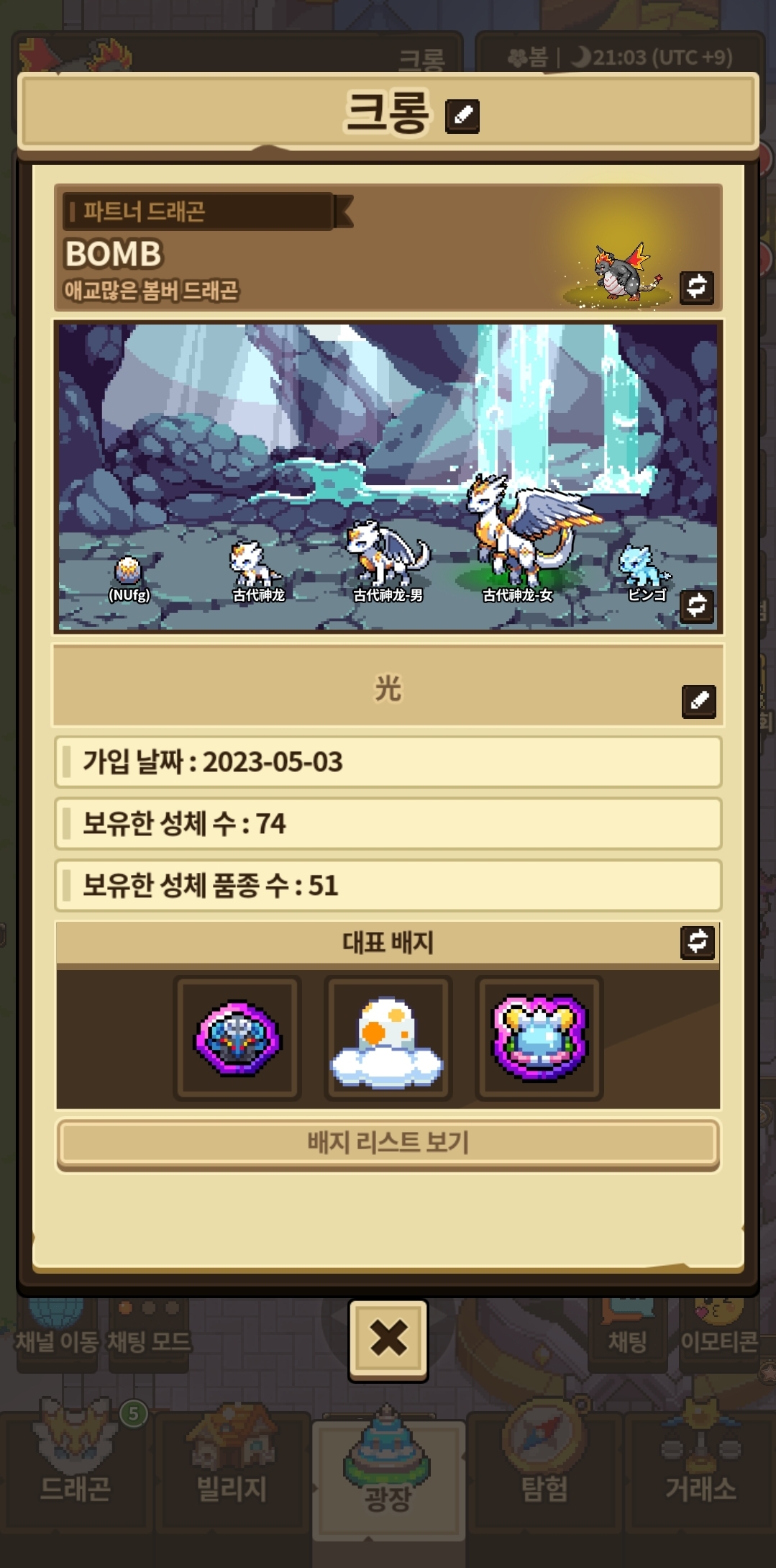Select the third blue slime badge
The image size is (776, 1568).
pyautogui.click(x=539, y=1038)
